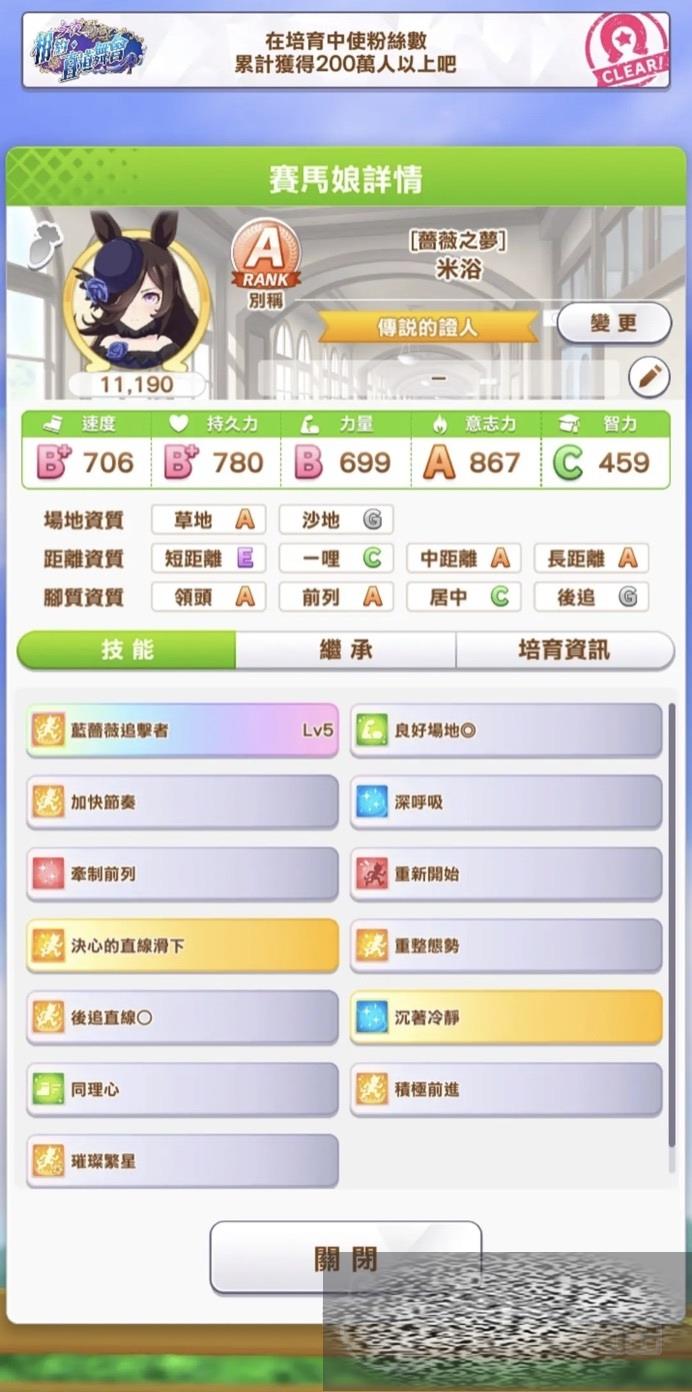Close the dialog with 關閉 button
Screen dimensions: 692x1392
[345, 1257]
